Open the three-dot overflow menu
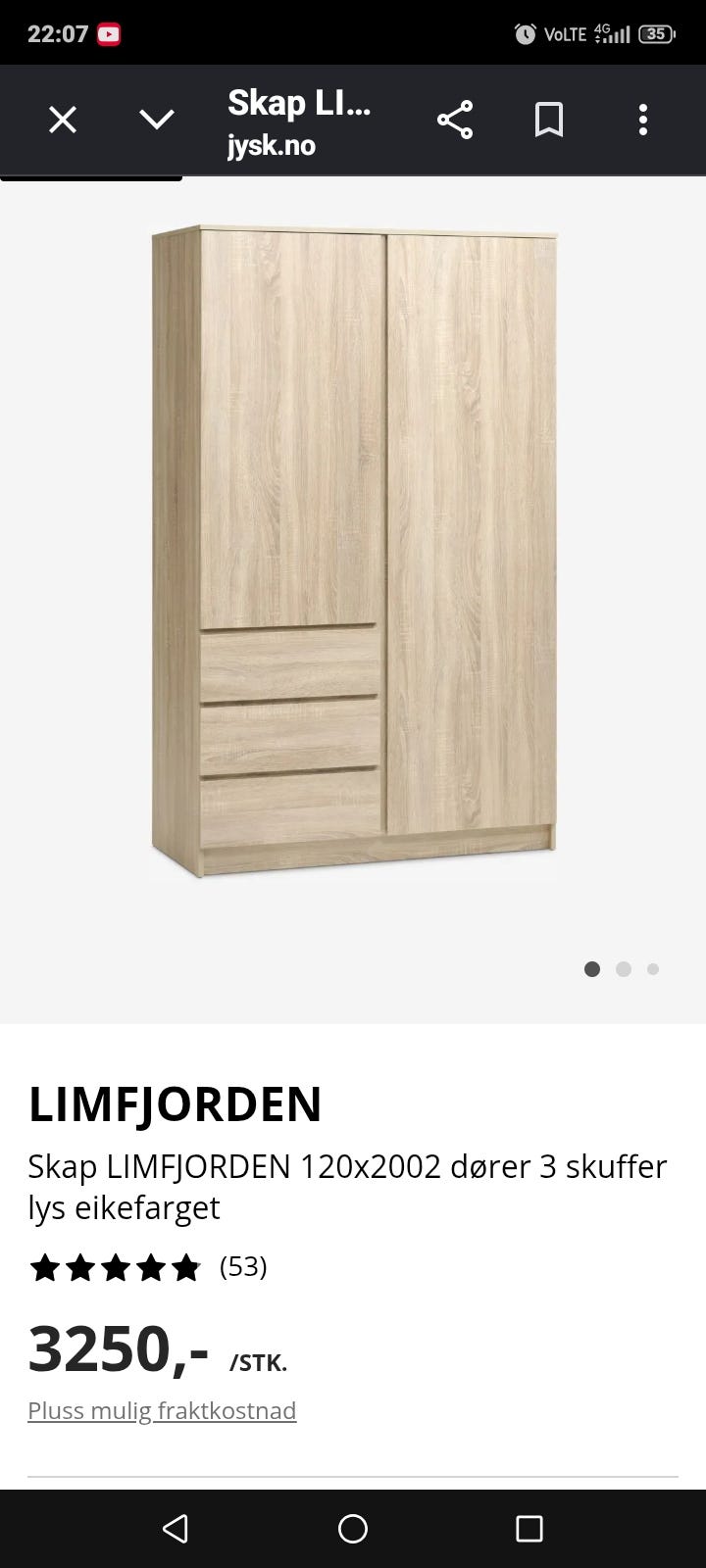Image resolution: width=706 pixels, height=1568 pixels. tap(643, 120)
